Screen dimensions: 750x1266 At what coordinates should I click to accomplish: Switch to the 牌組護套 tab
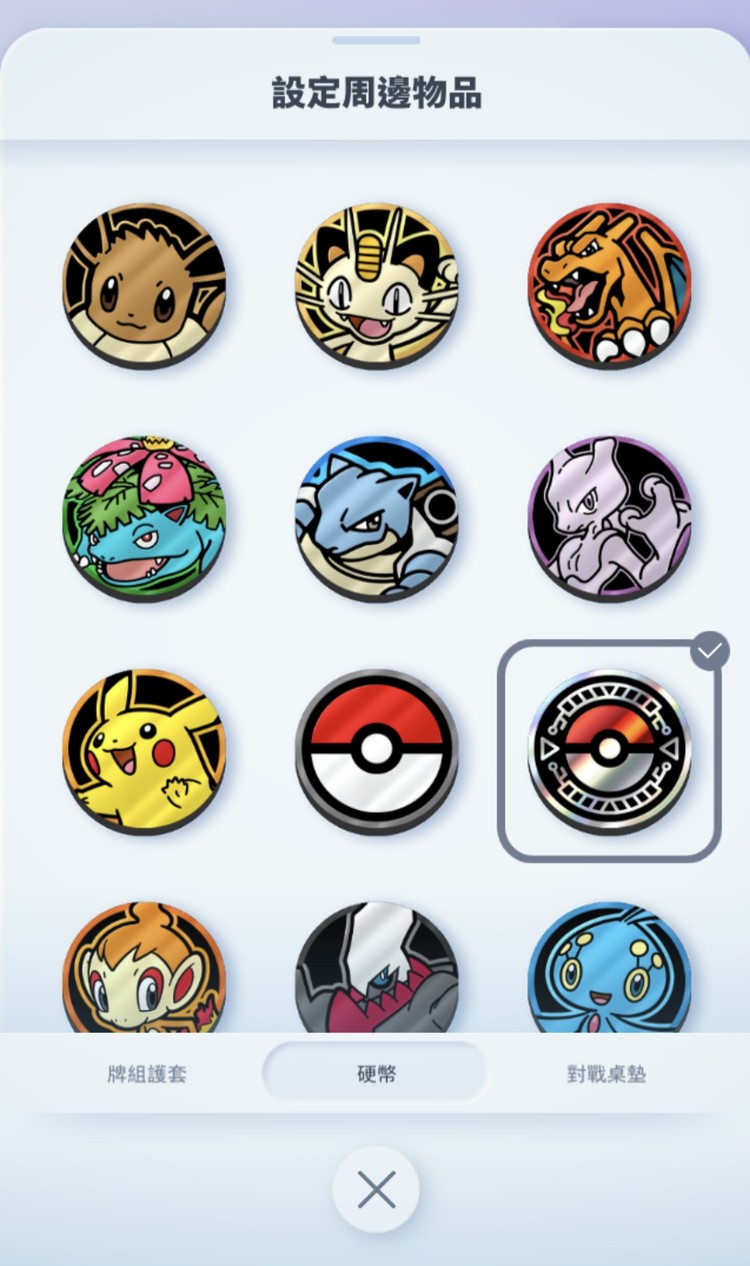tap(147, 1075)
